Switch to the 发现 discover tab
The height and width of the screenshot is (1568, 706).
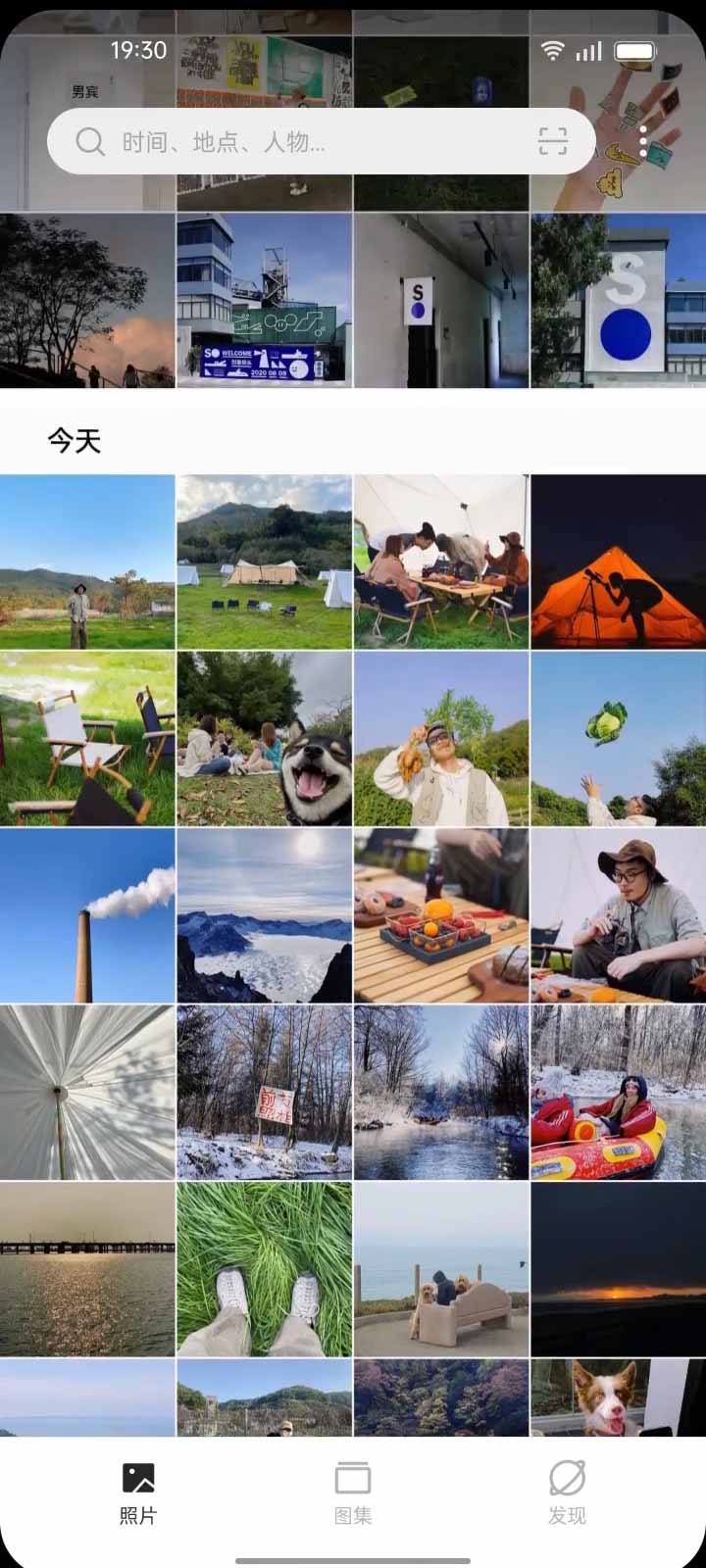[x=567, y=1493]
